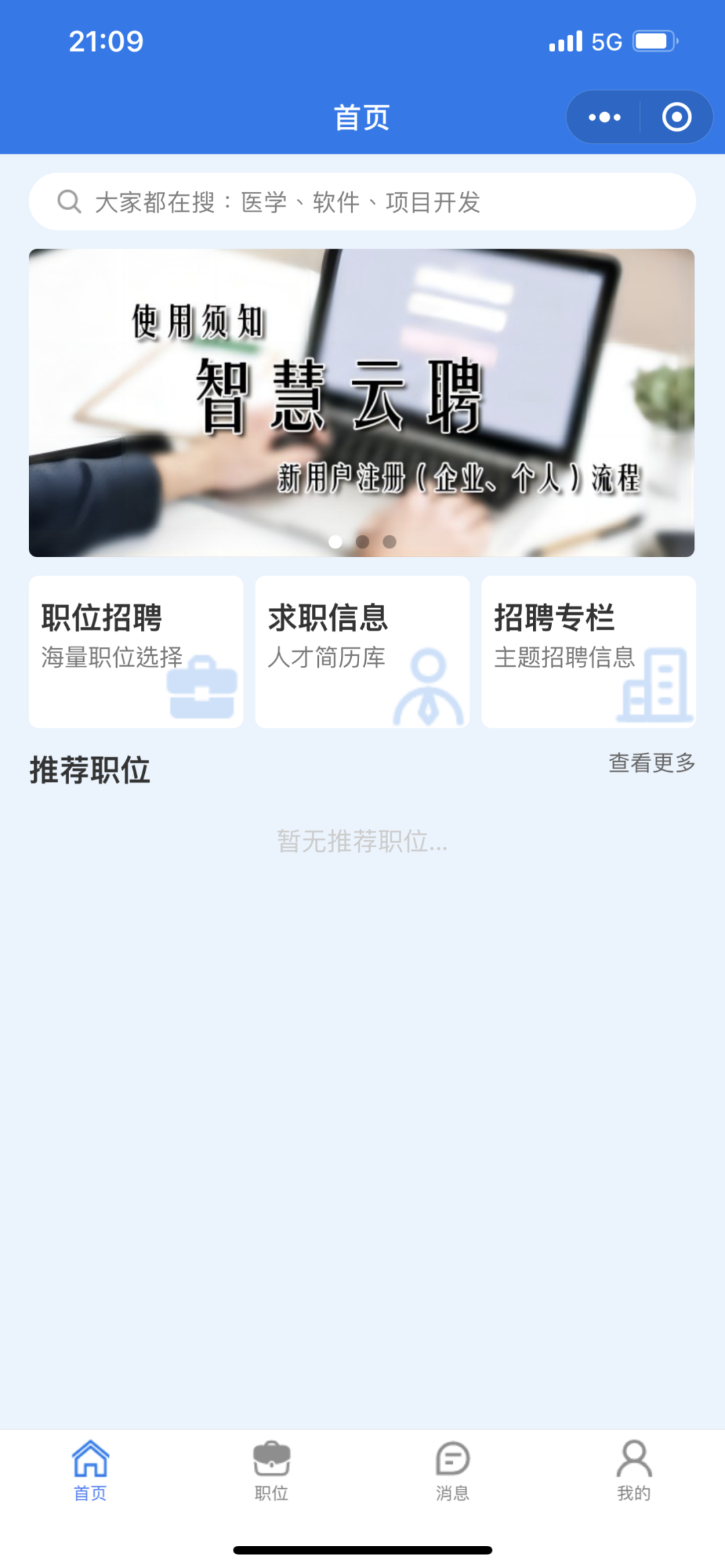Close the mini program via circle icon
This screenshot has width=725, height=1568.
tap(676, 117)
